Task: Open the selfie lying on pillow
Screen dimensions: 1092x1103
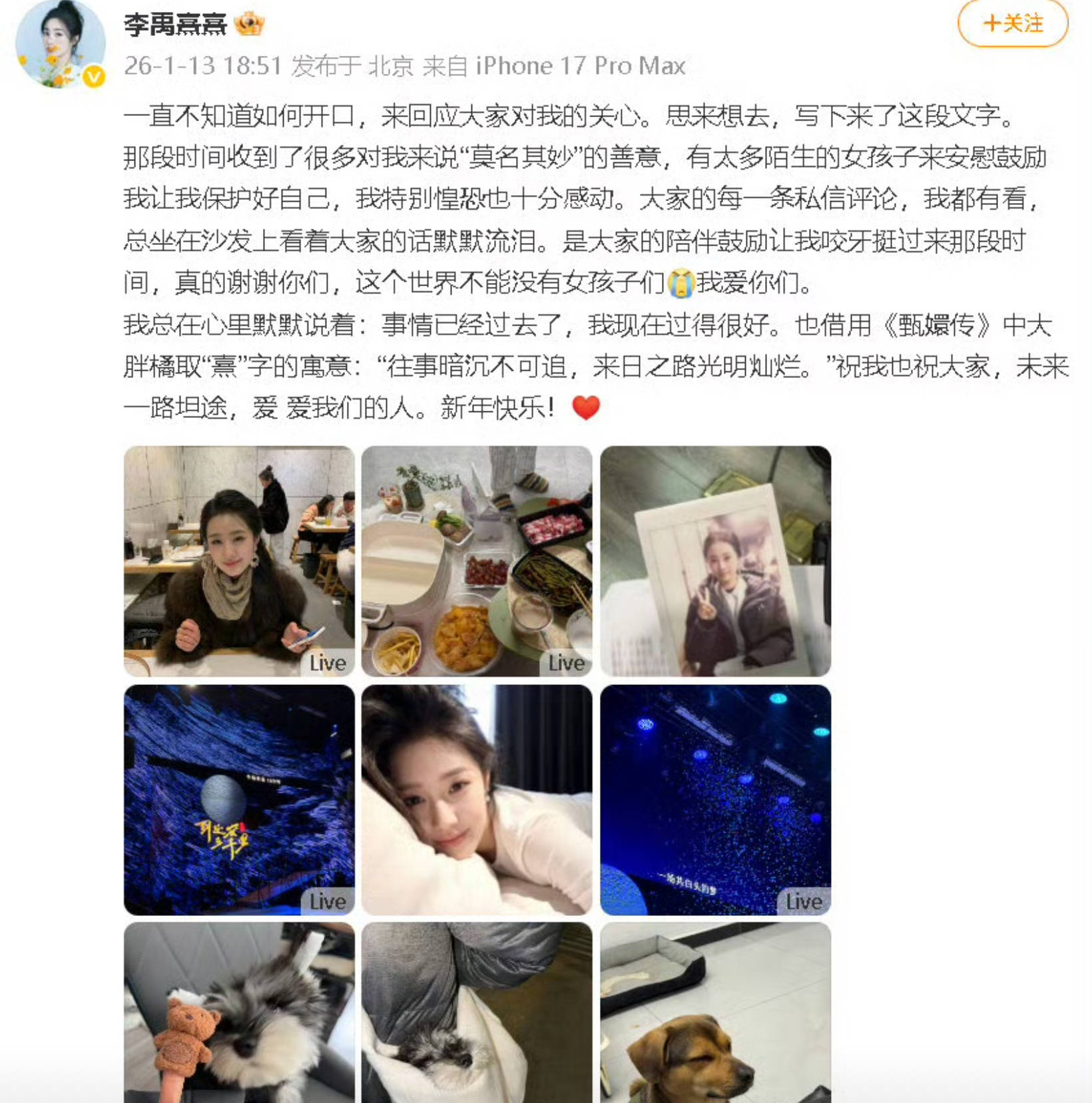Action: (x=477, y=799)
